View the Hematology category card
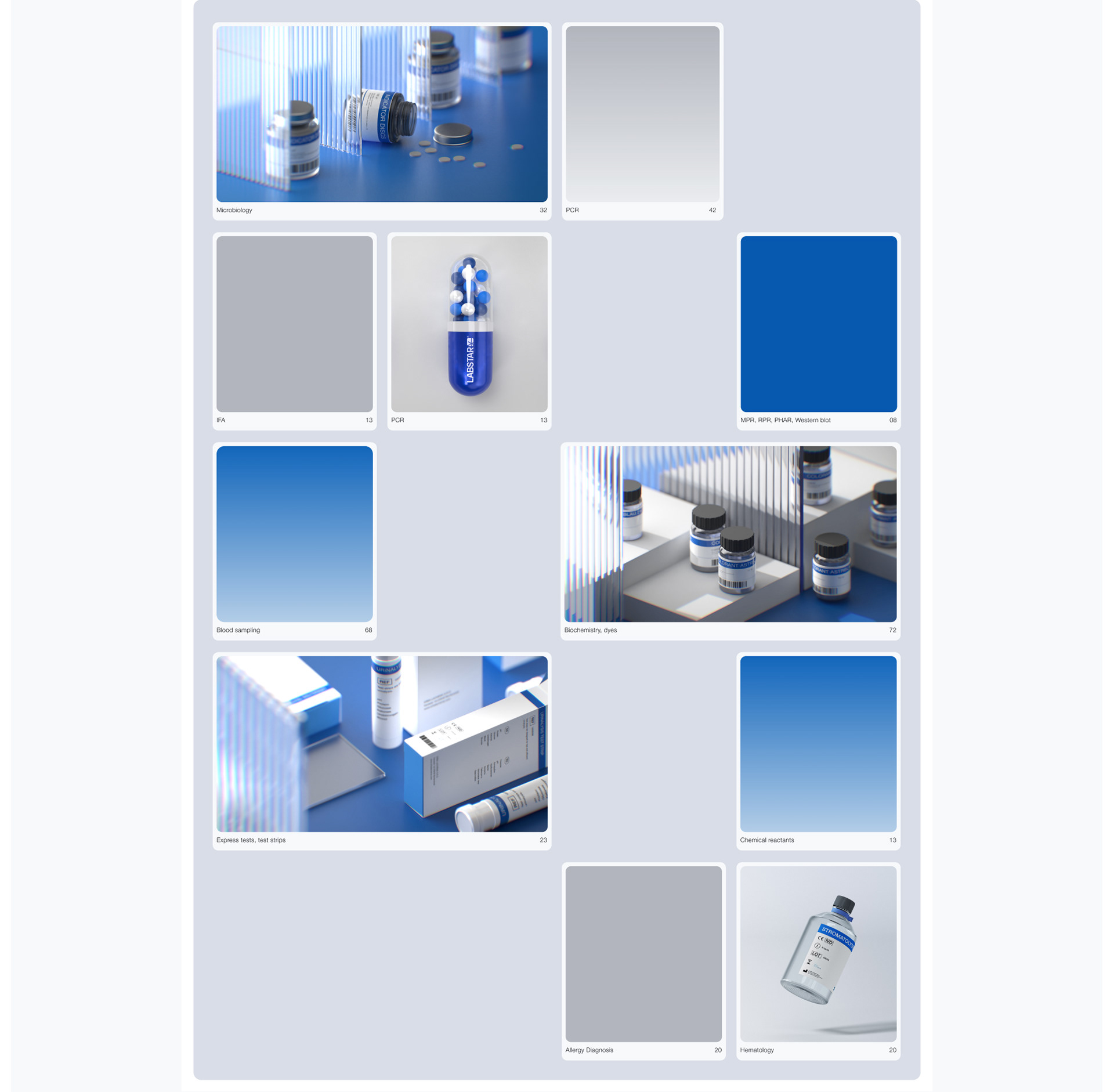Image resolution: width=1114 pixels, height=1092 pixels. (x=818, y=954)
